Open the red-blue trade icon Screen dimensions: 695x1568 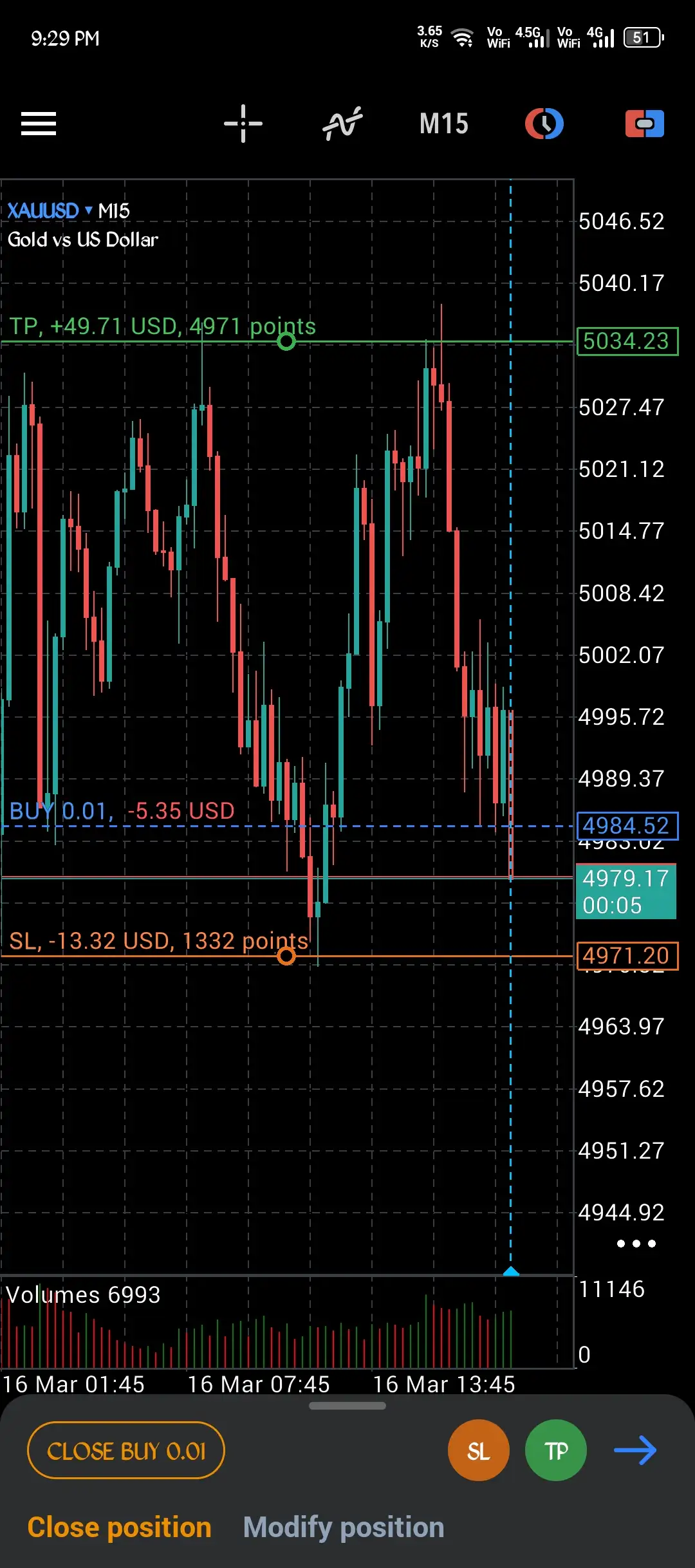tap(644, 124)
